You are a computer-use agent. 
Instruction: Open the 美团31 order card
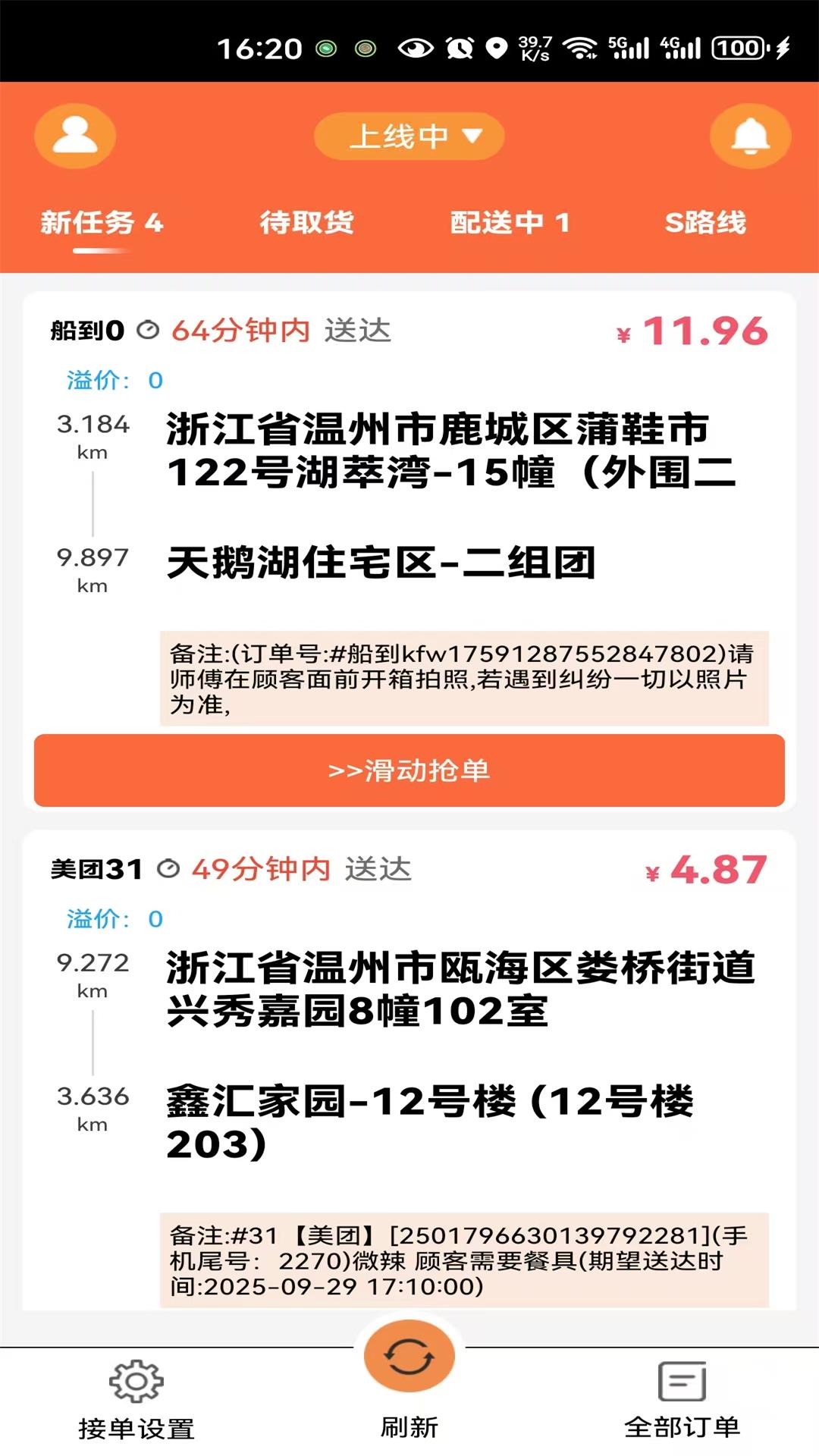409,1069
